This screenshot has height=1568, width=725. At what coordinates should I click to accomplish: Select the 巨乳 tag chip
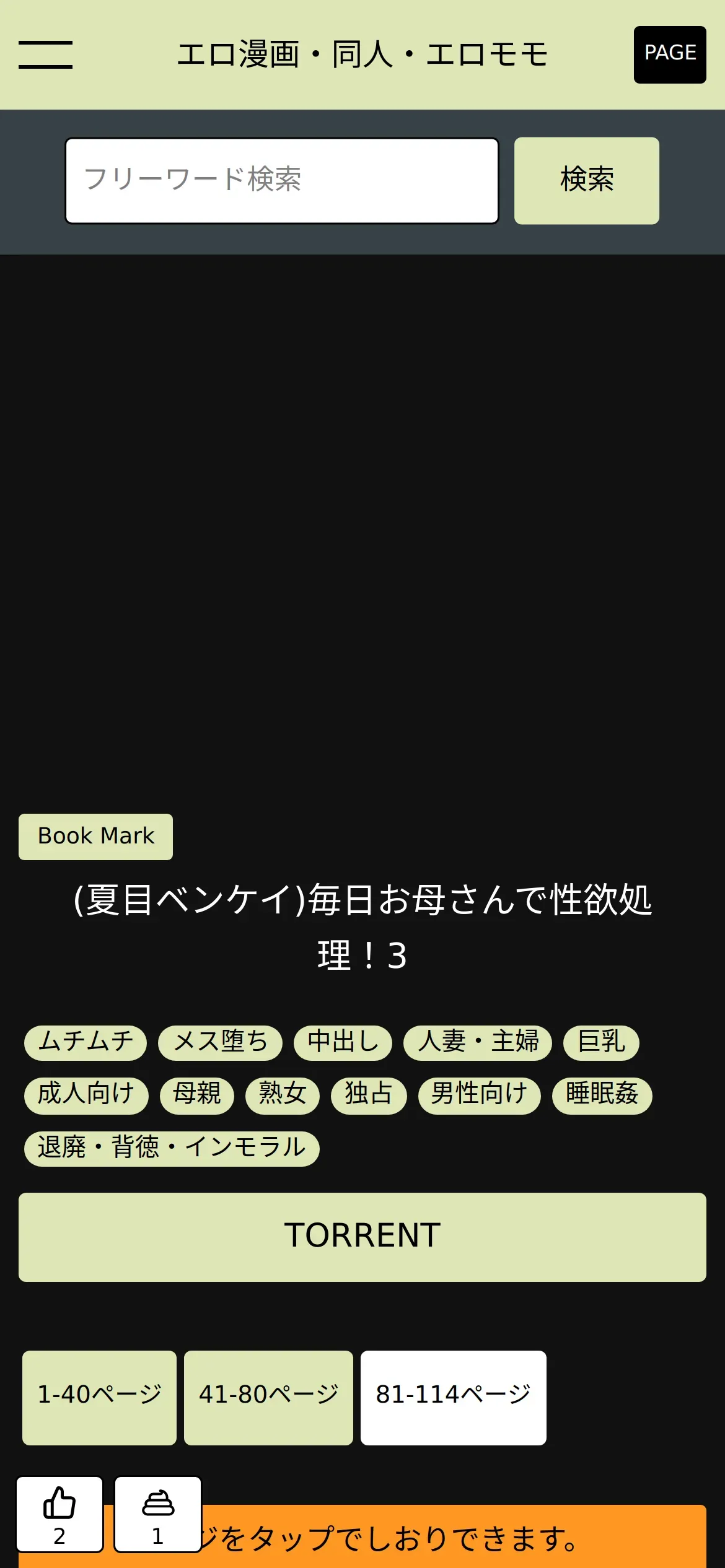[601, 1042]
